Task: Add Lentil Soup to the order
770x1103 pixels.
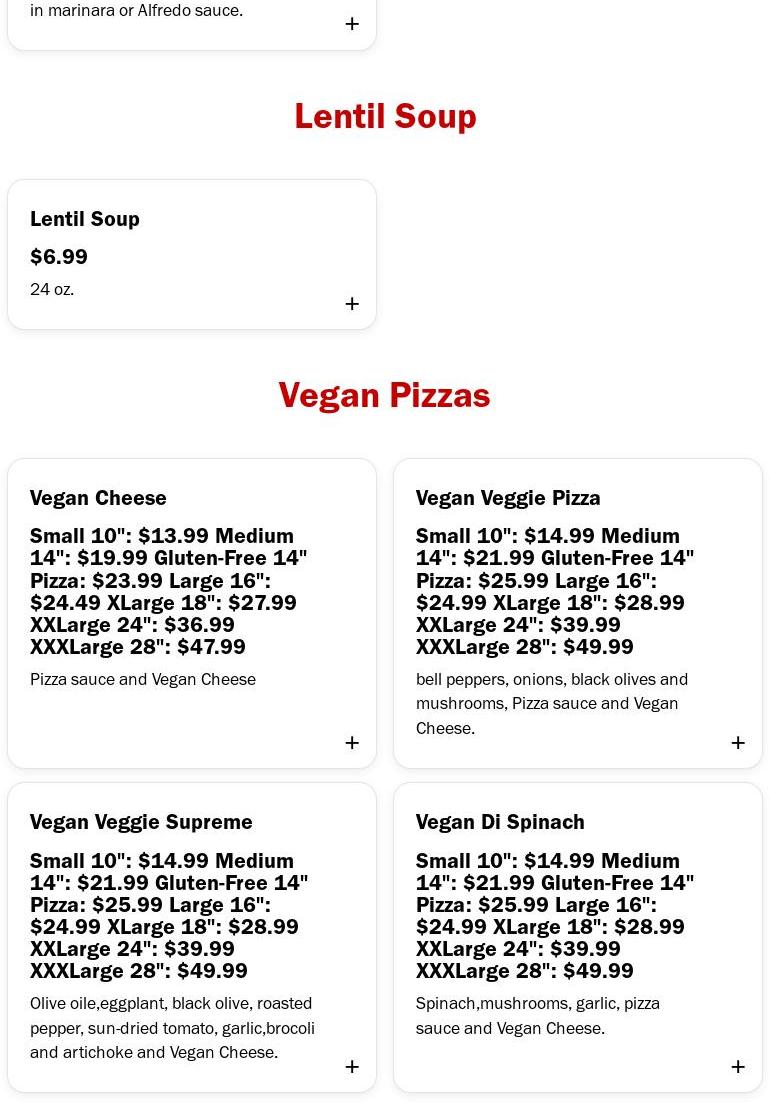Action: [x=352, y=304]
